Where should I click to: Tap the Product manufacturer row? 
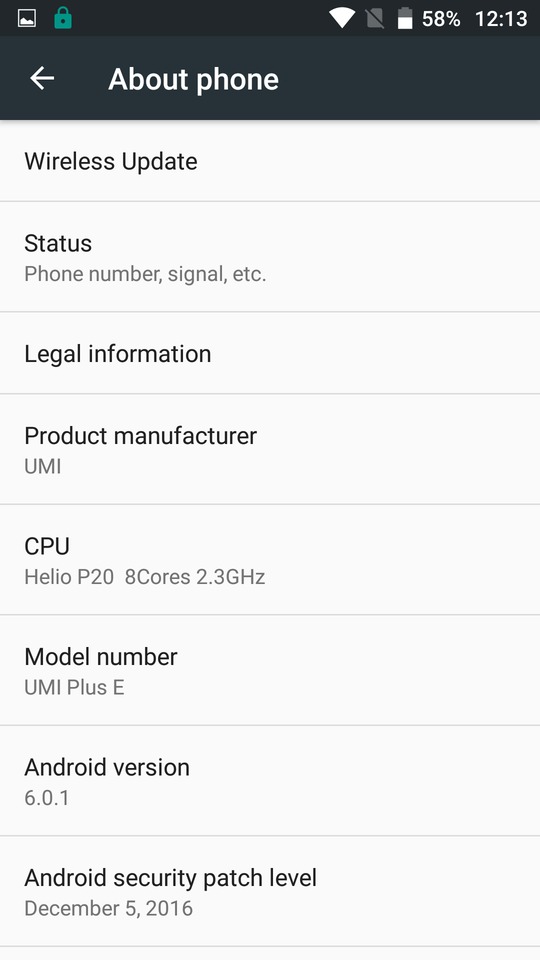click(270, 449)
